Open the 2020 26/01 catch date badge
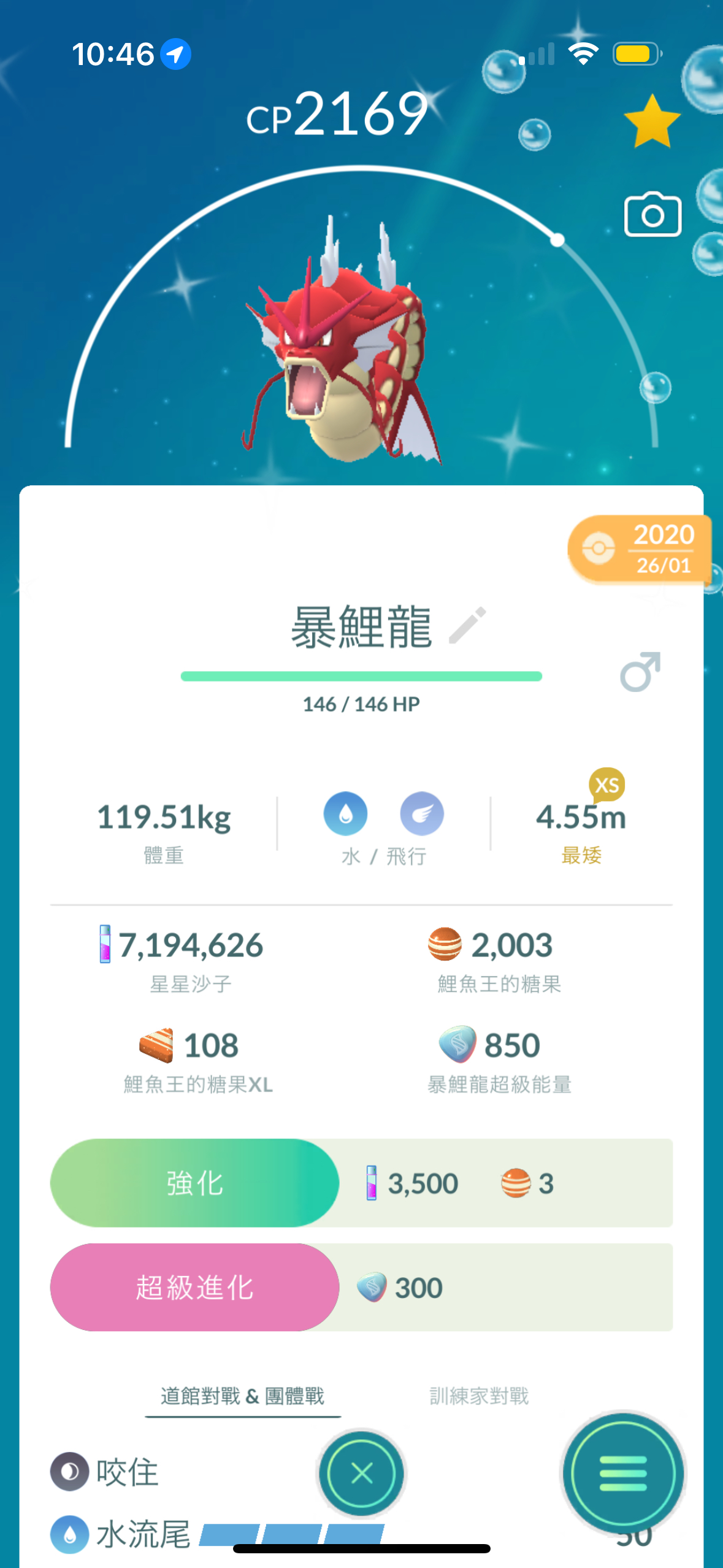The image size is (723, 1568). pos(639,548)
